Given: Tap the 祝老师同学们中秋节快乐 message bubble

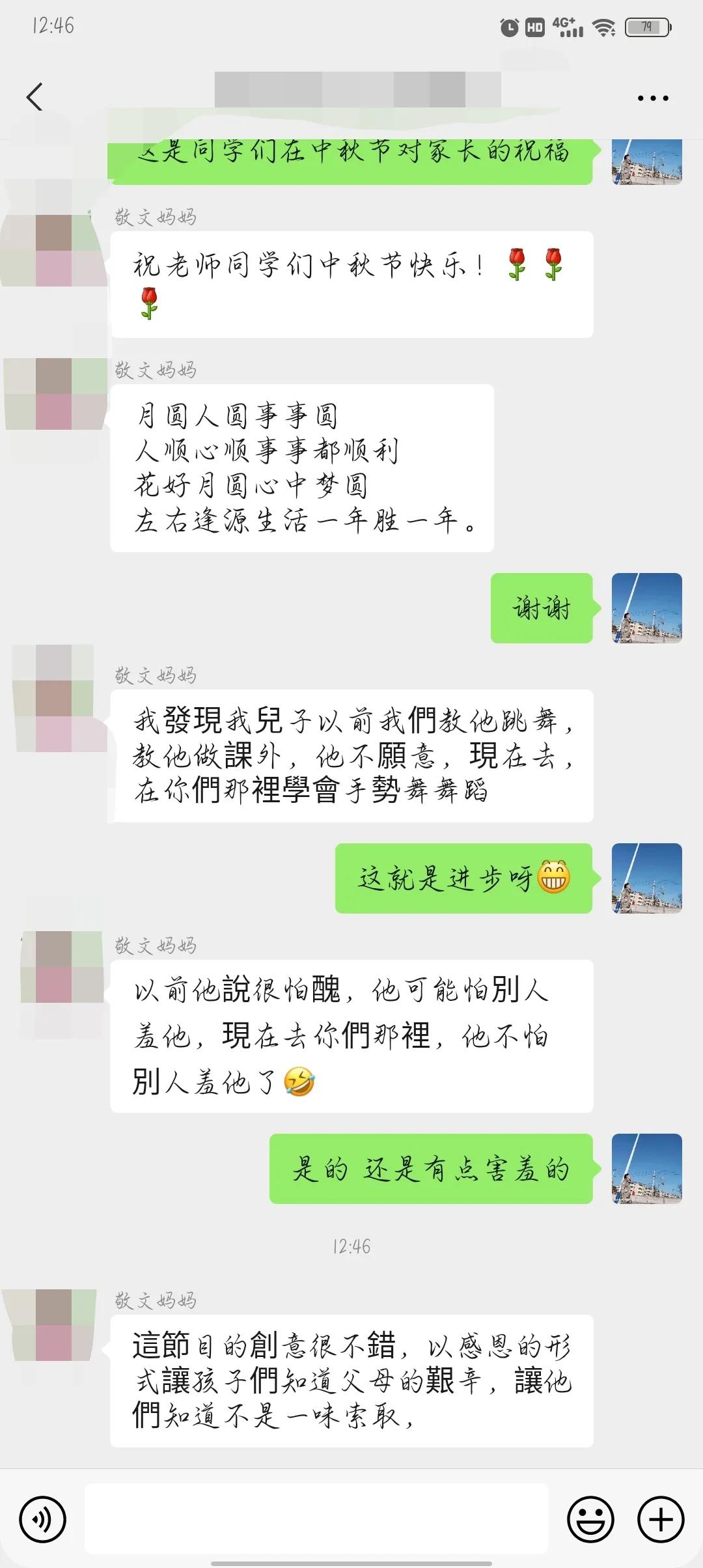Looking at the screenshot, I should [351, 283].
